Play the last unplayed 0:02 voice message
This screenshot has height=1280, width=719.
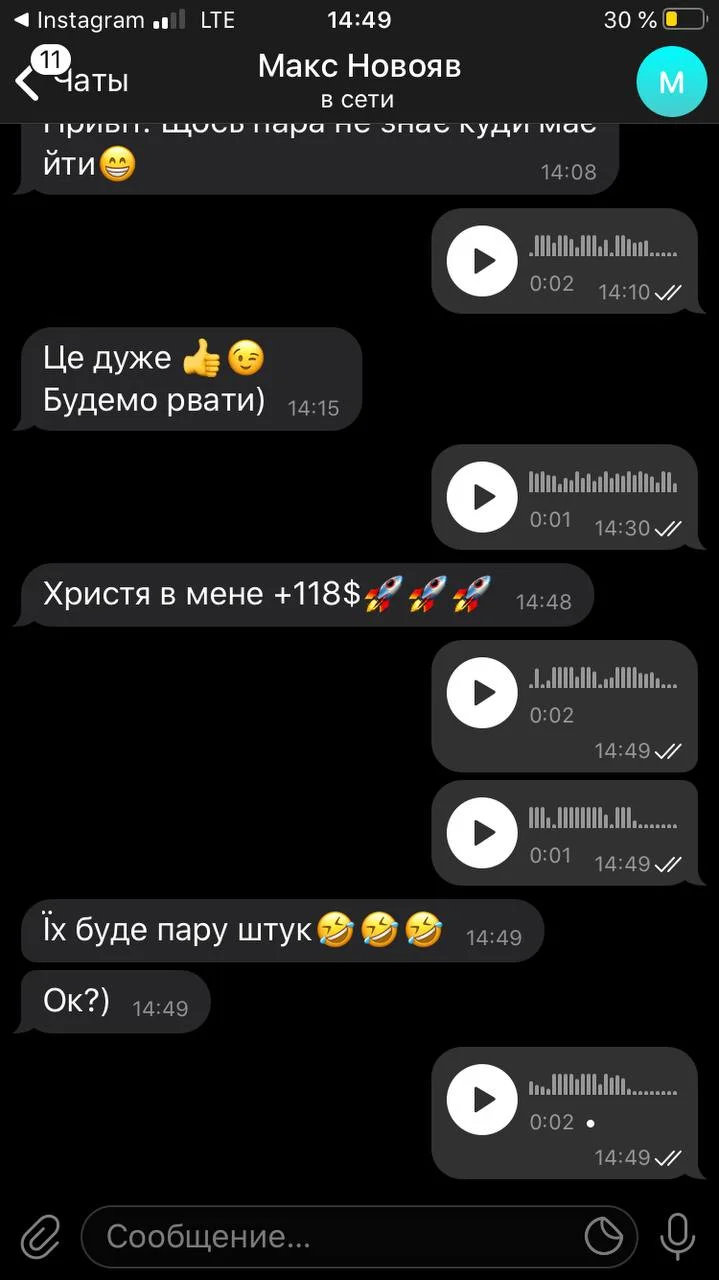click(x=482, y=1099)
